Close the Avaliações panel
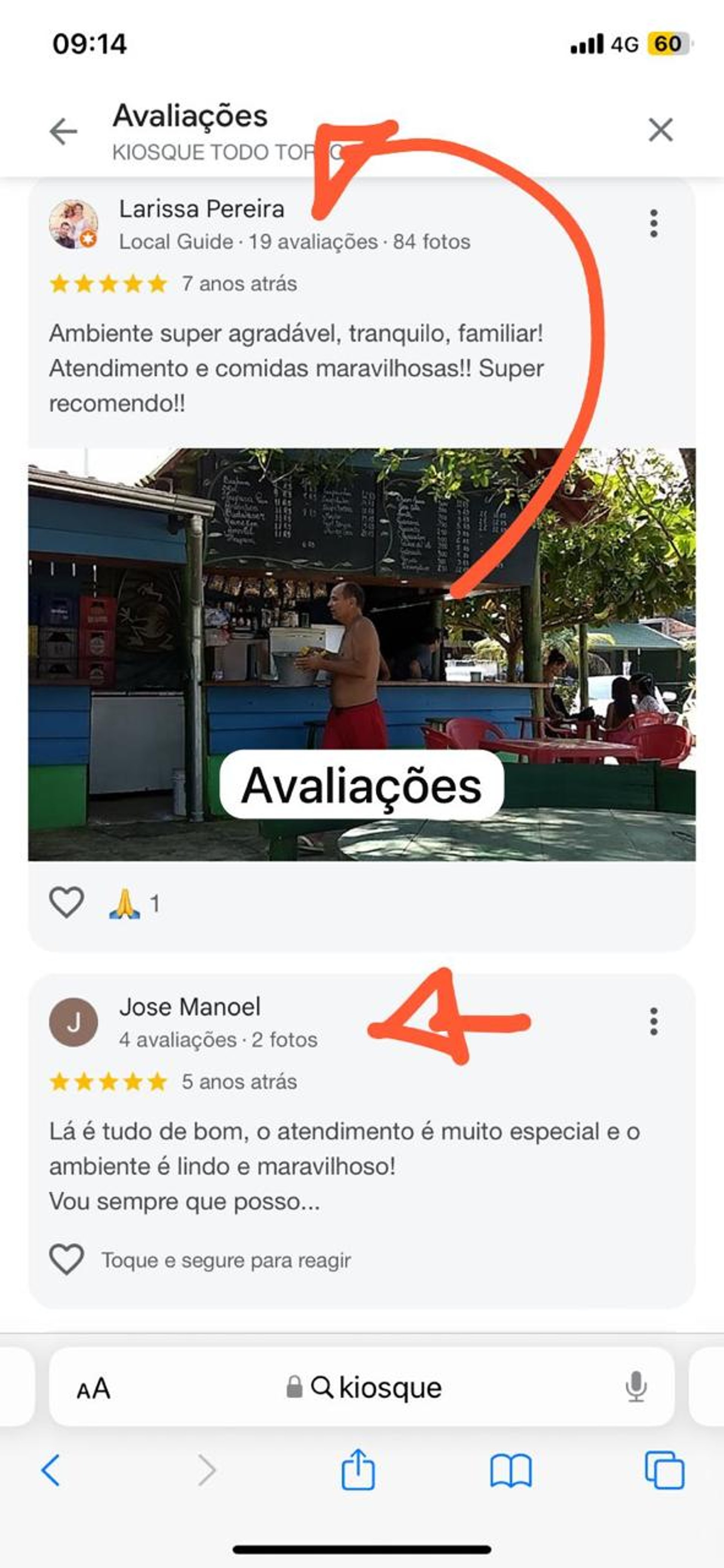The image size is (724, 1568). coord(660,130)
